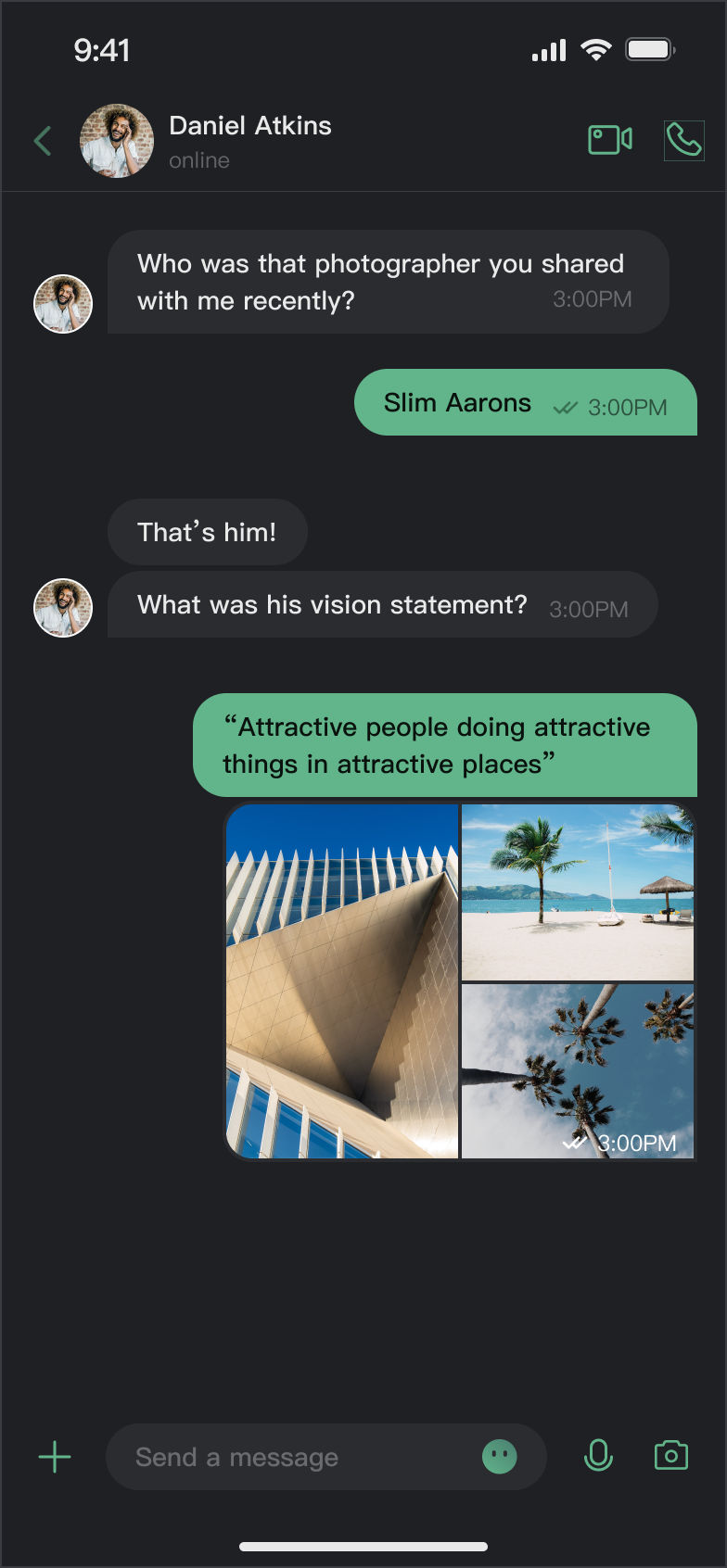Viewport: 727px width, 1568px height.
Task: Open the emoji picker
Action: pyautogui.click(x=500, y=1457)
